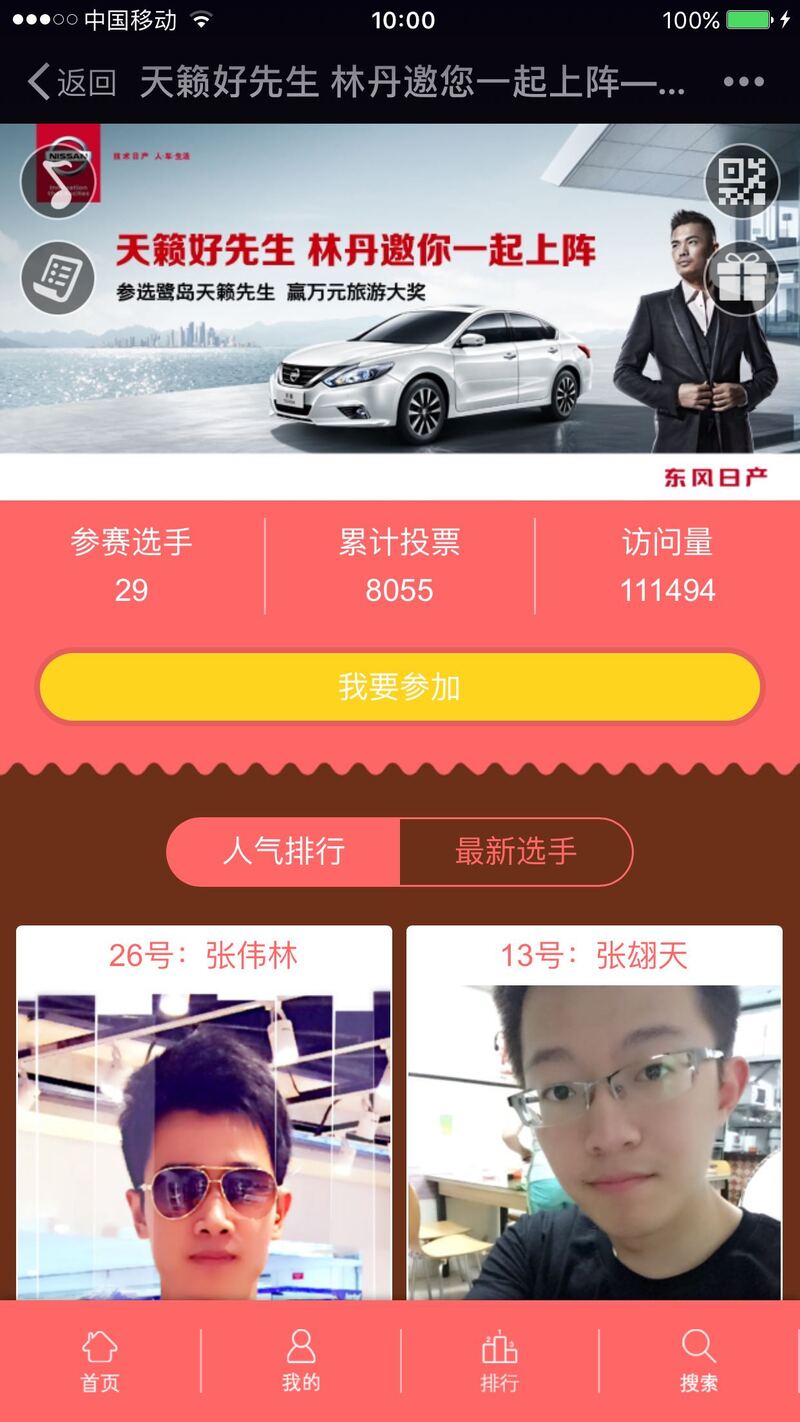The height and width of the screenshot is (1422, 800).
Task: Go to the 首页 home tab
Action: point(100,1362)
